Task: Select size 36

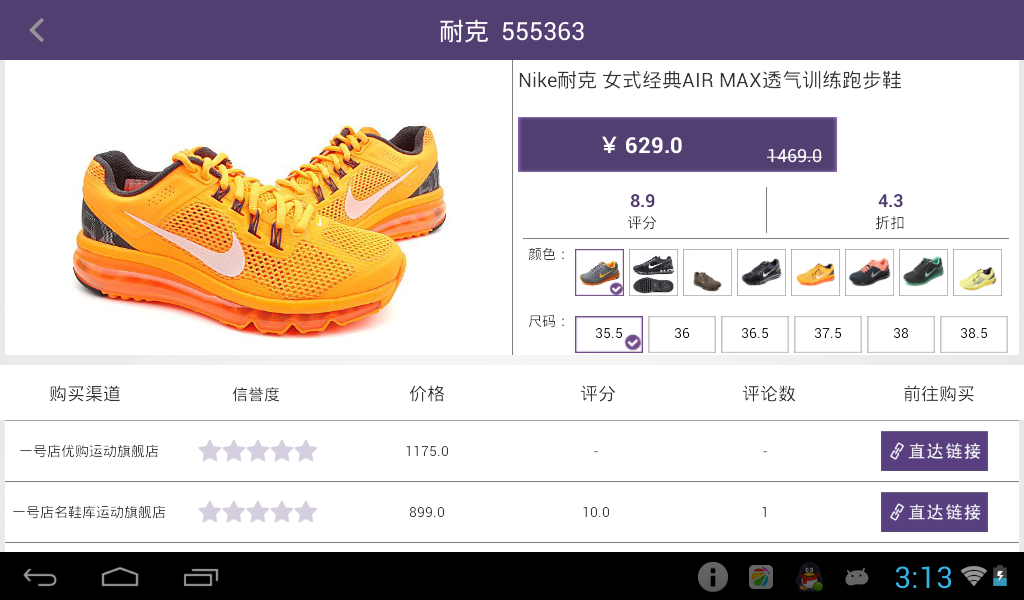Action: tap(682, 334)
